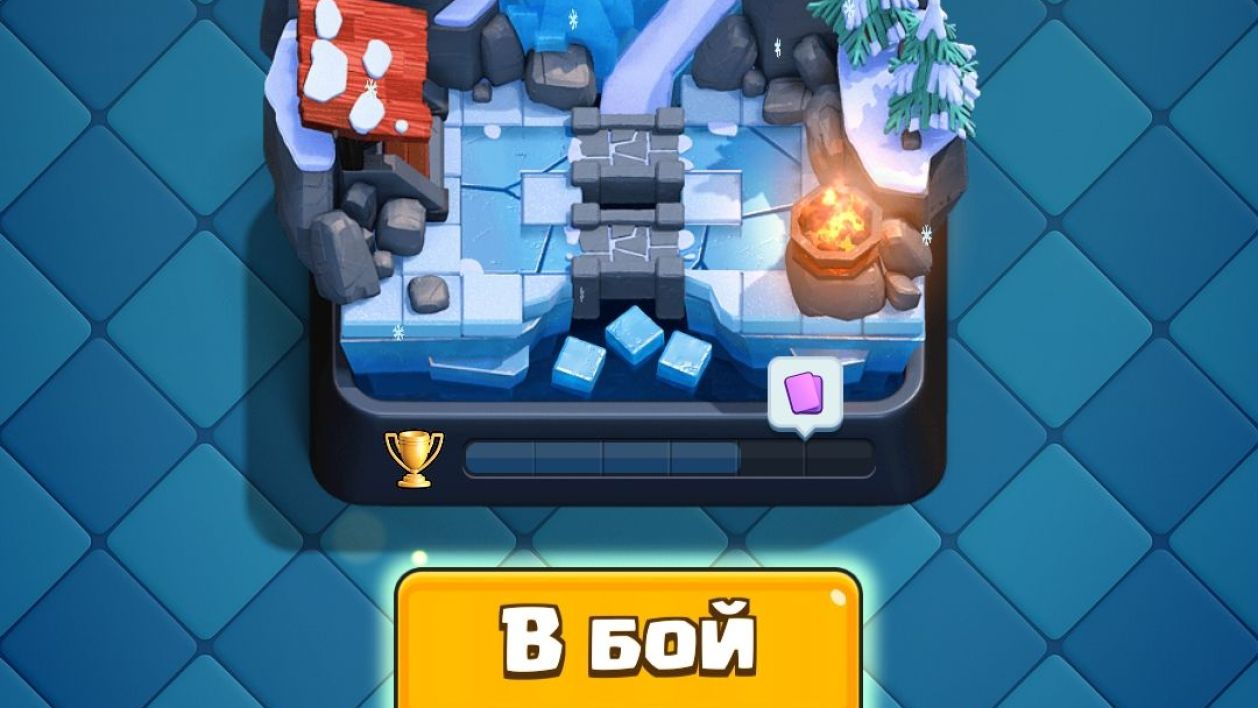
Task: Tap the trophy progress bar
Action: coord(668,458)
